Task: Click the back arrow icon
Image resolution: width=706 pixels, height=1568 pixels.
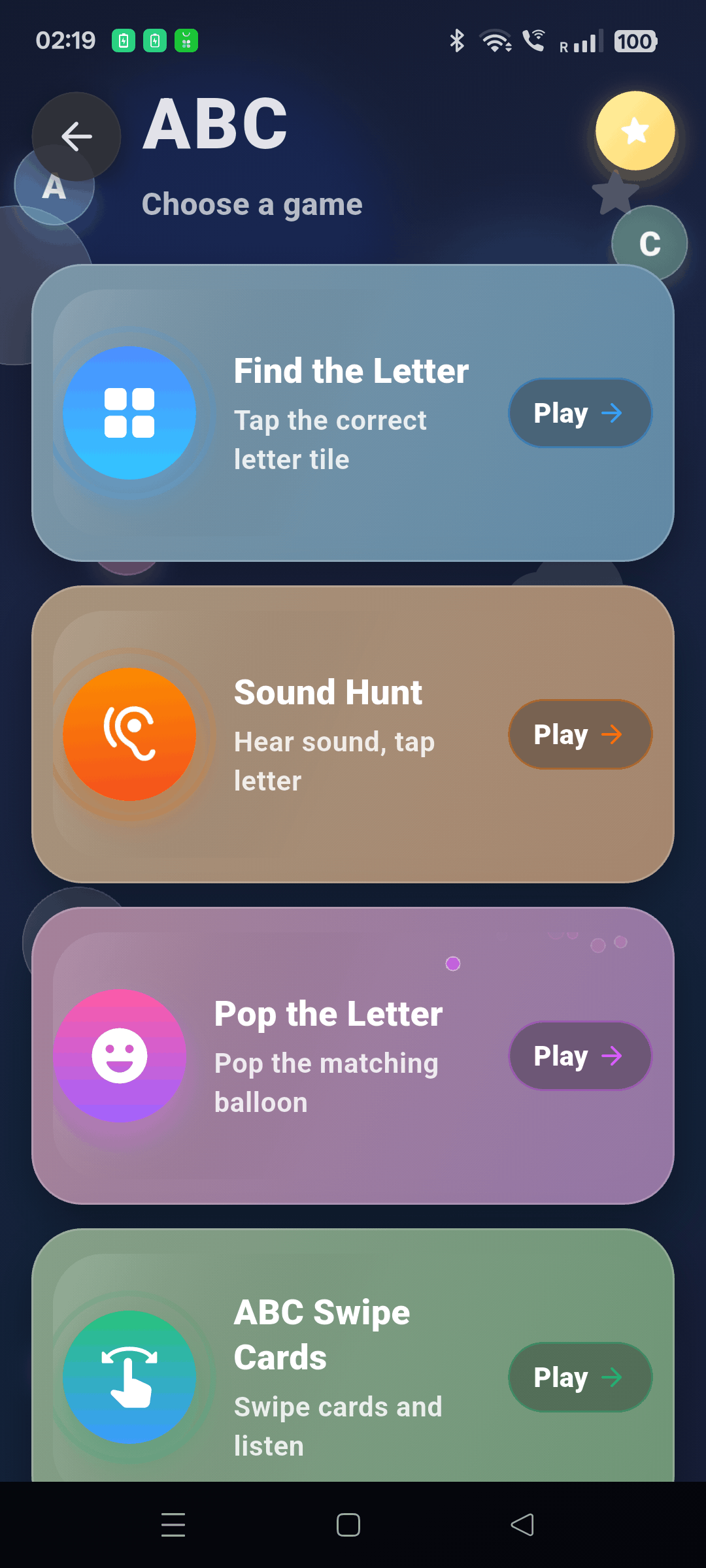Action: [x=76, y=137]
